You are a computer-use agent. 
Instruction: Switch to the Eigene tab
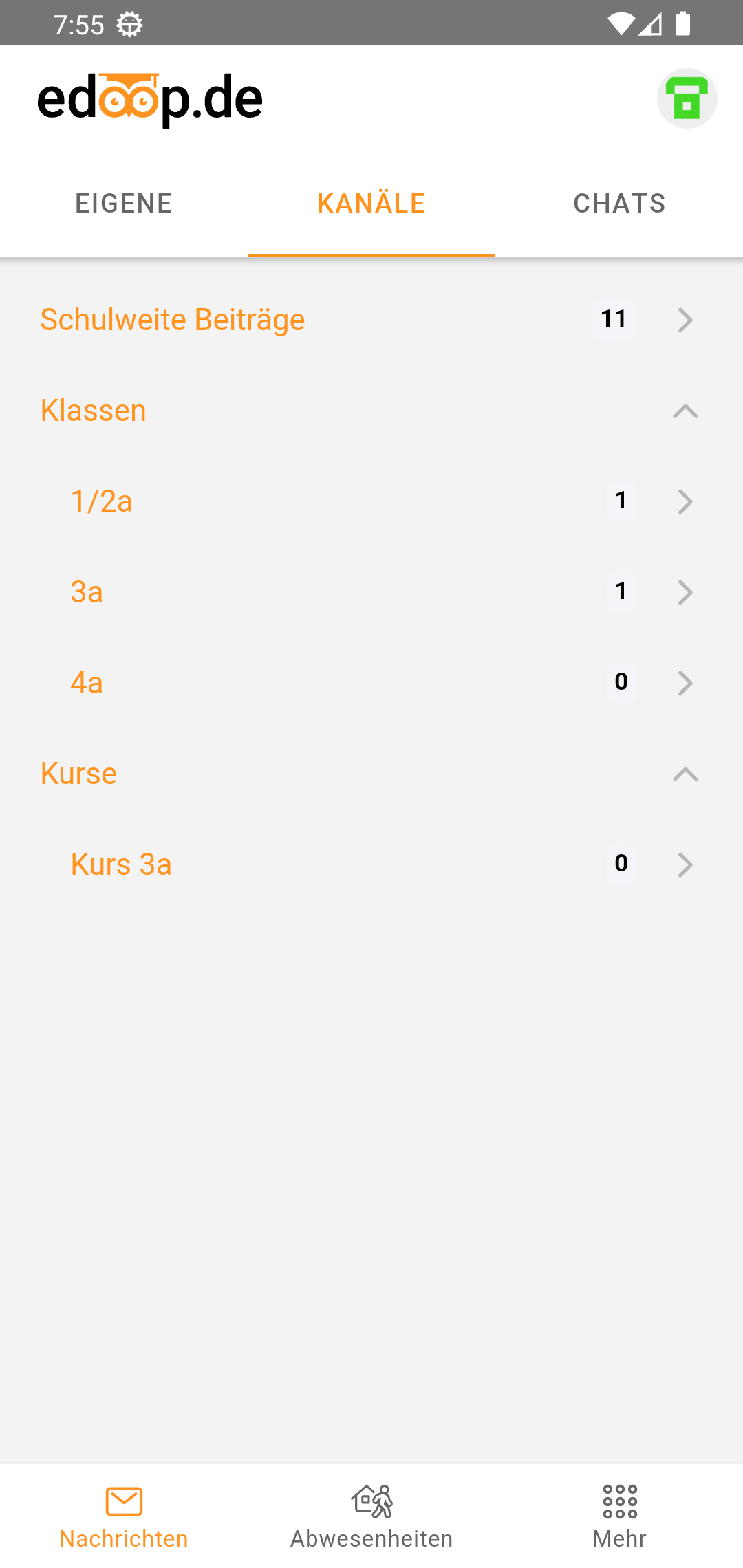click(124, 204)
